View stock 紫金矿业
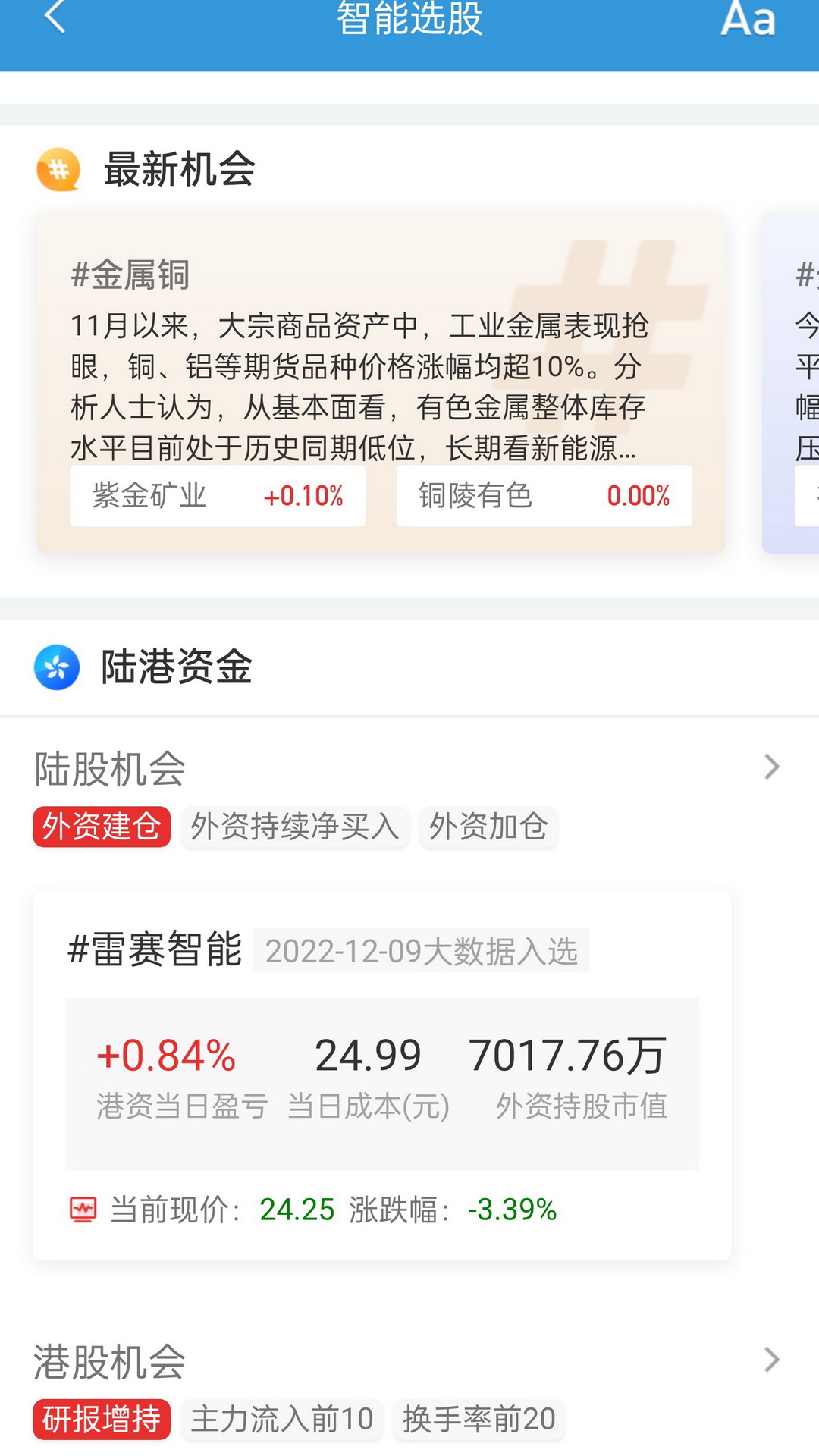 218,496
